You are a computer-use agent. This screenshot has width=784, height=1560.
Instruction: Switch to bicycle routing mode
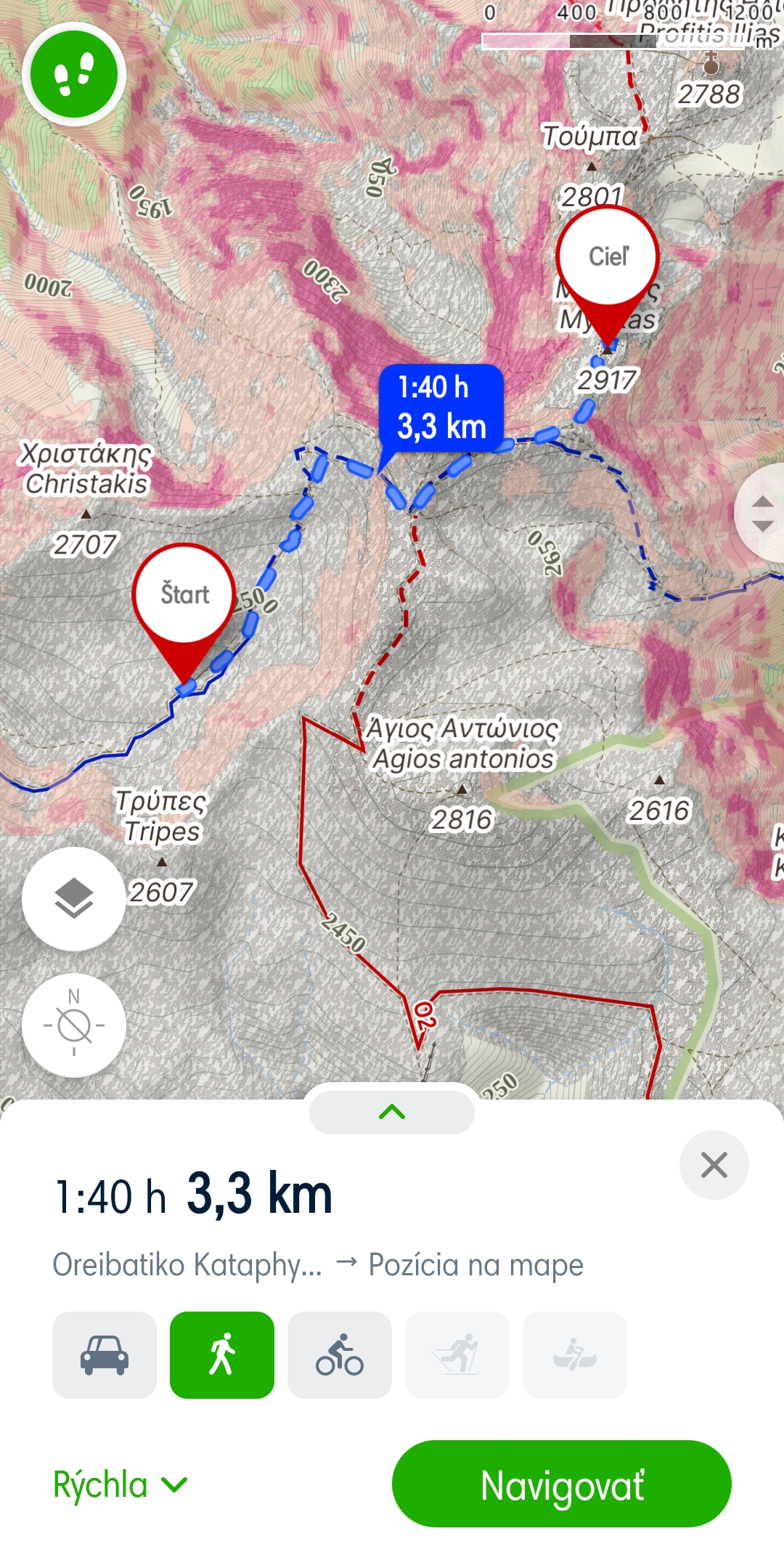click(340, 1355)
